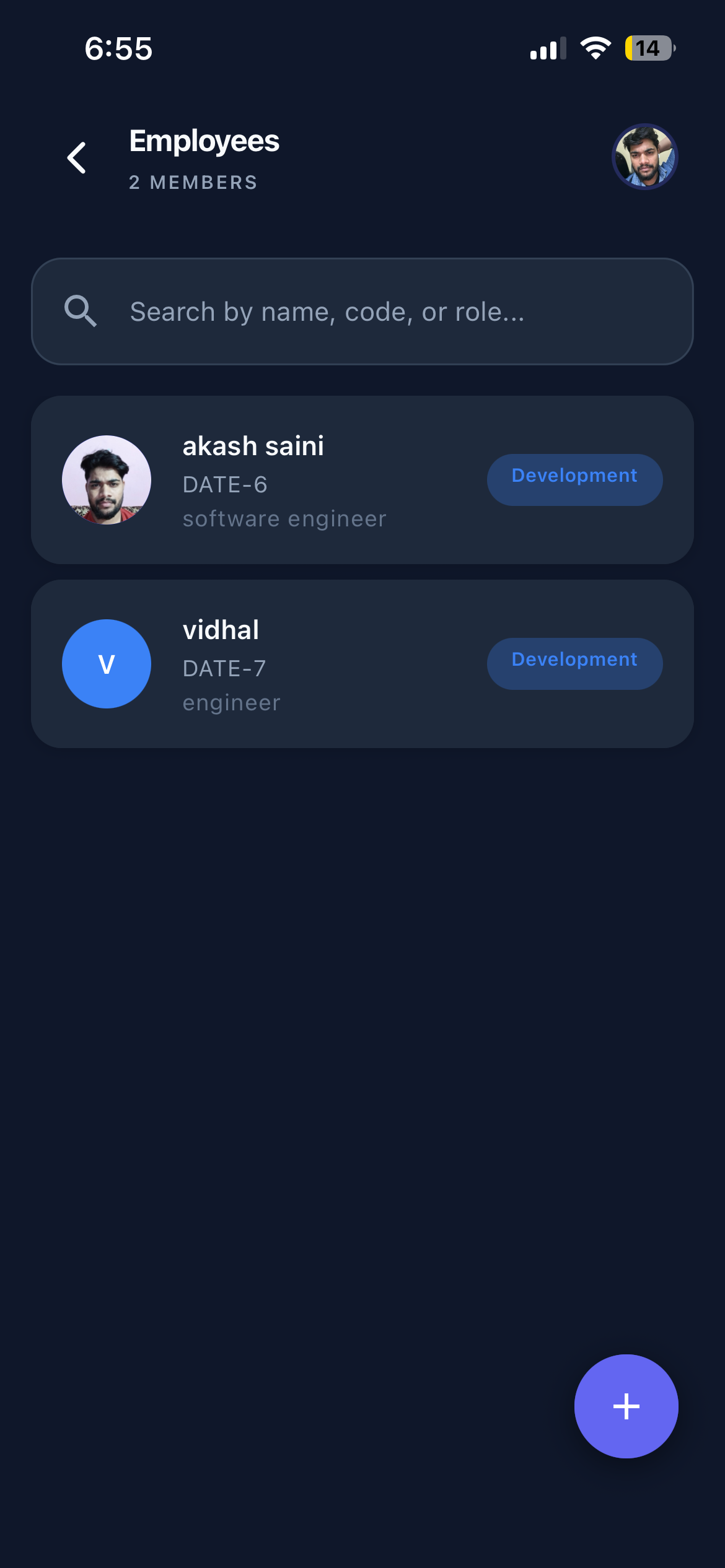725x1568 pixels.
Task: Click the 2 MEMBERS label
Action: click(x=192, y=181)
